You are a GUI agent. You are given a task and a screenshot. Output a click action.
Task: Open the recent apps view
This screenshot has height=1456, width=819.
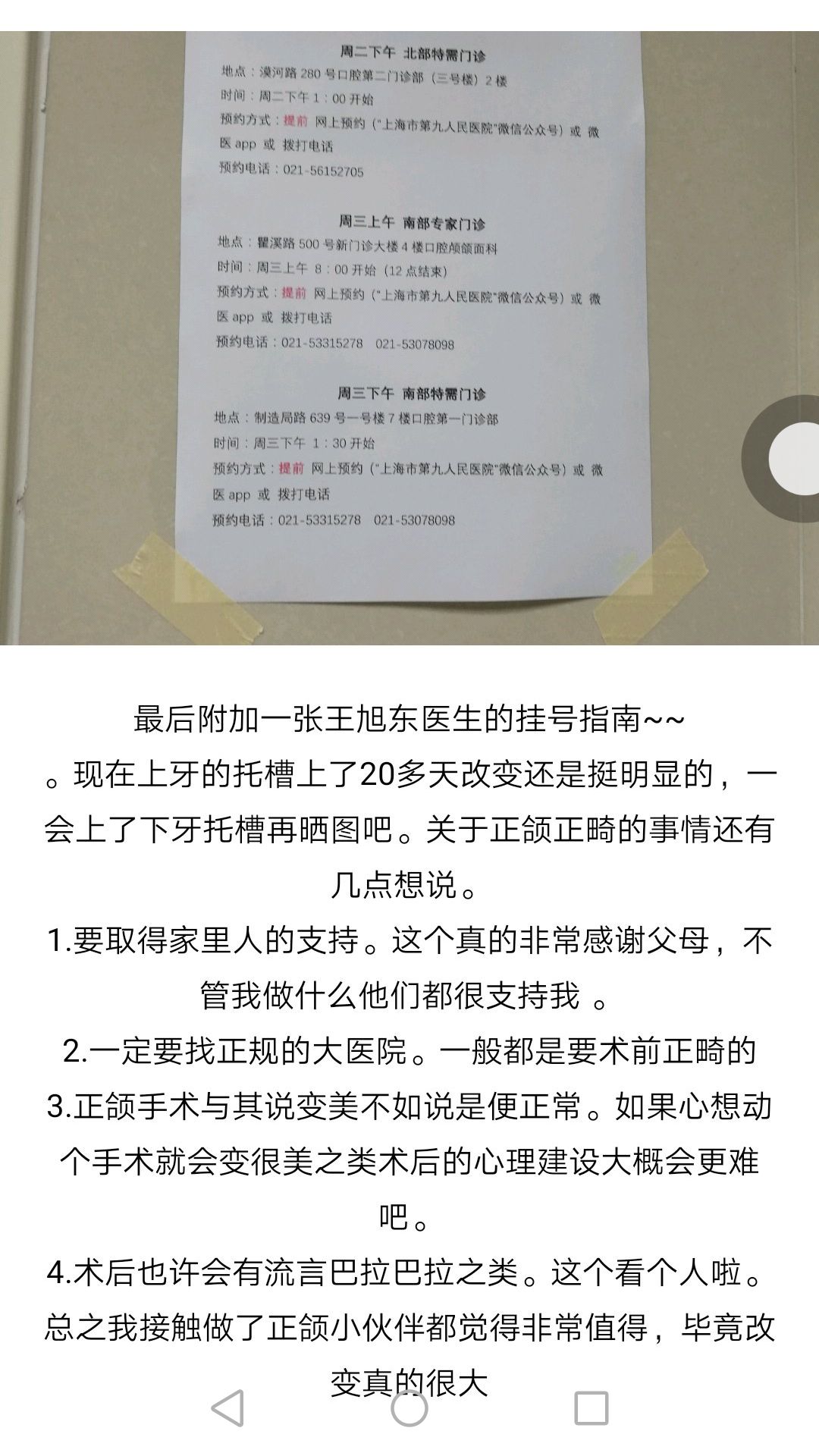[x=591, y=1408]
